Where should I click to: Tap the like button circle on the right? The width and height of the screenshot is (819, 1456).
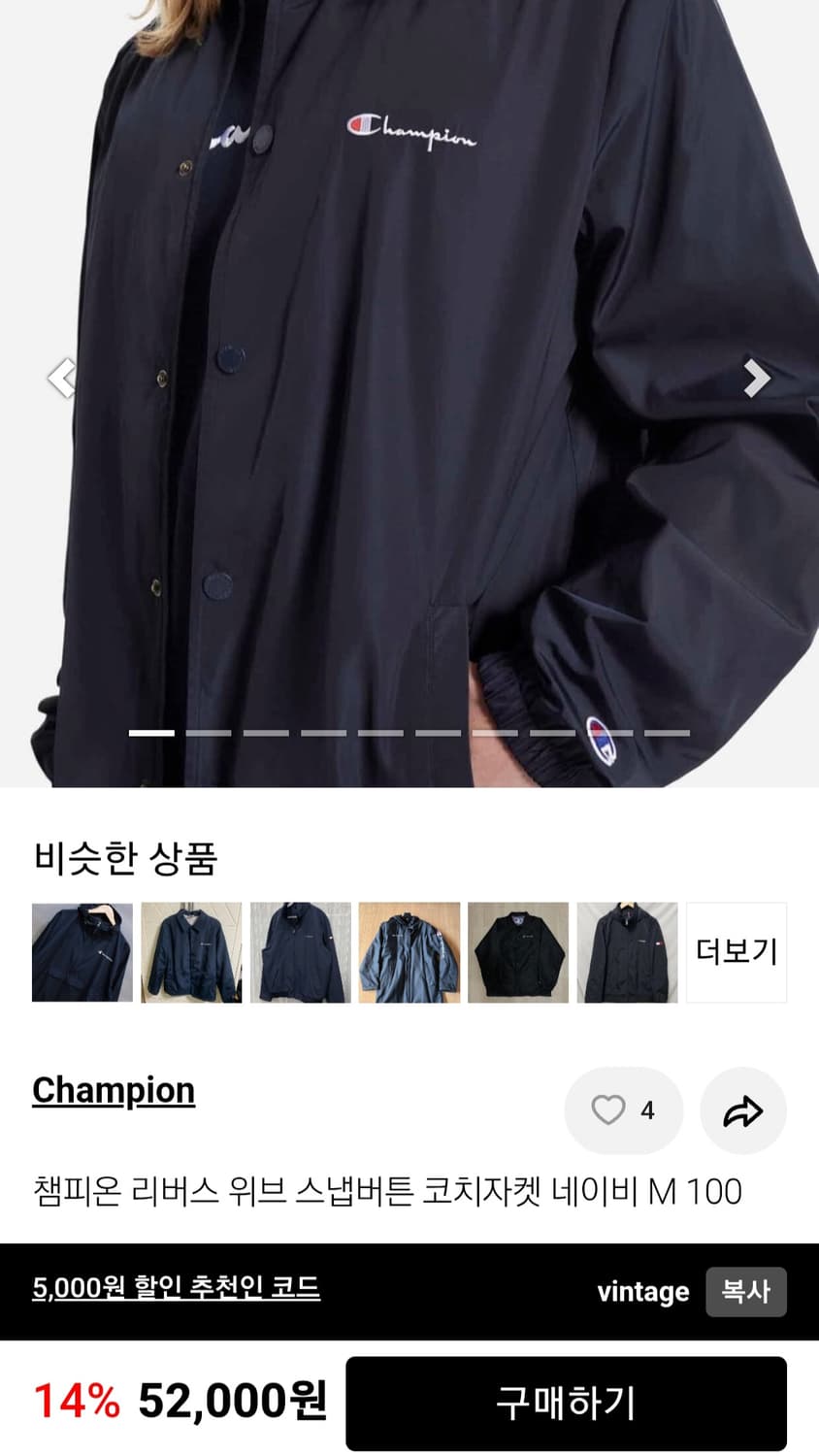623,1110
